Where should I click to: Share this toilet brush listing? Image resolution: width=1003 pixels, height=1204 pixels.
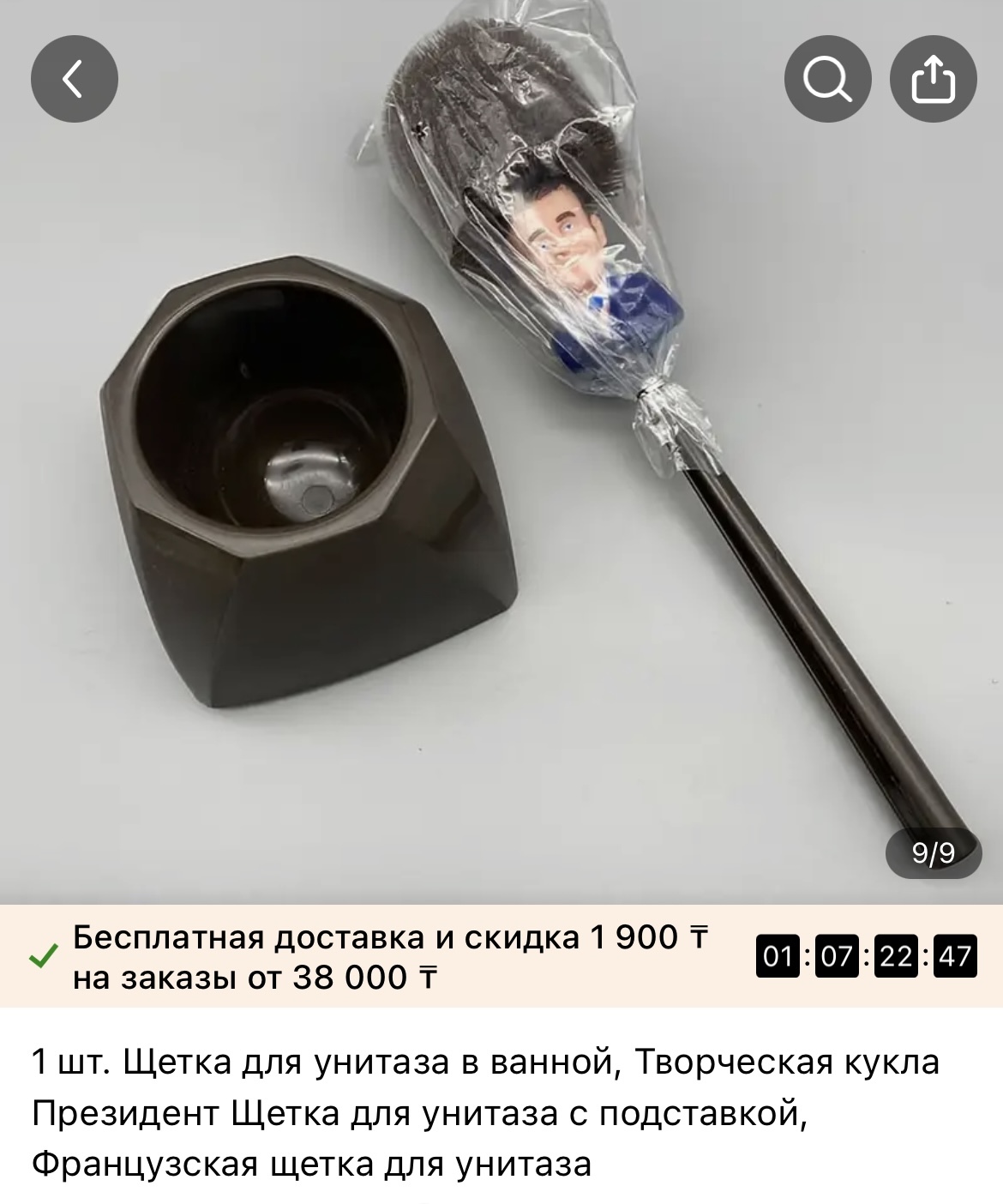click(x=934, y=79)
